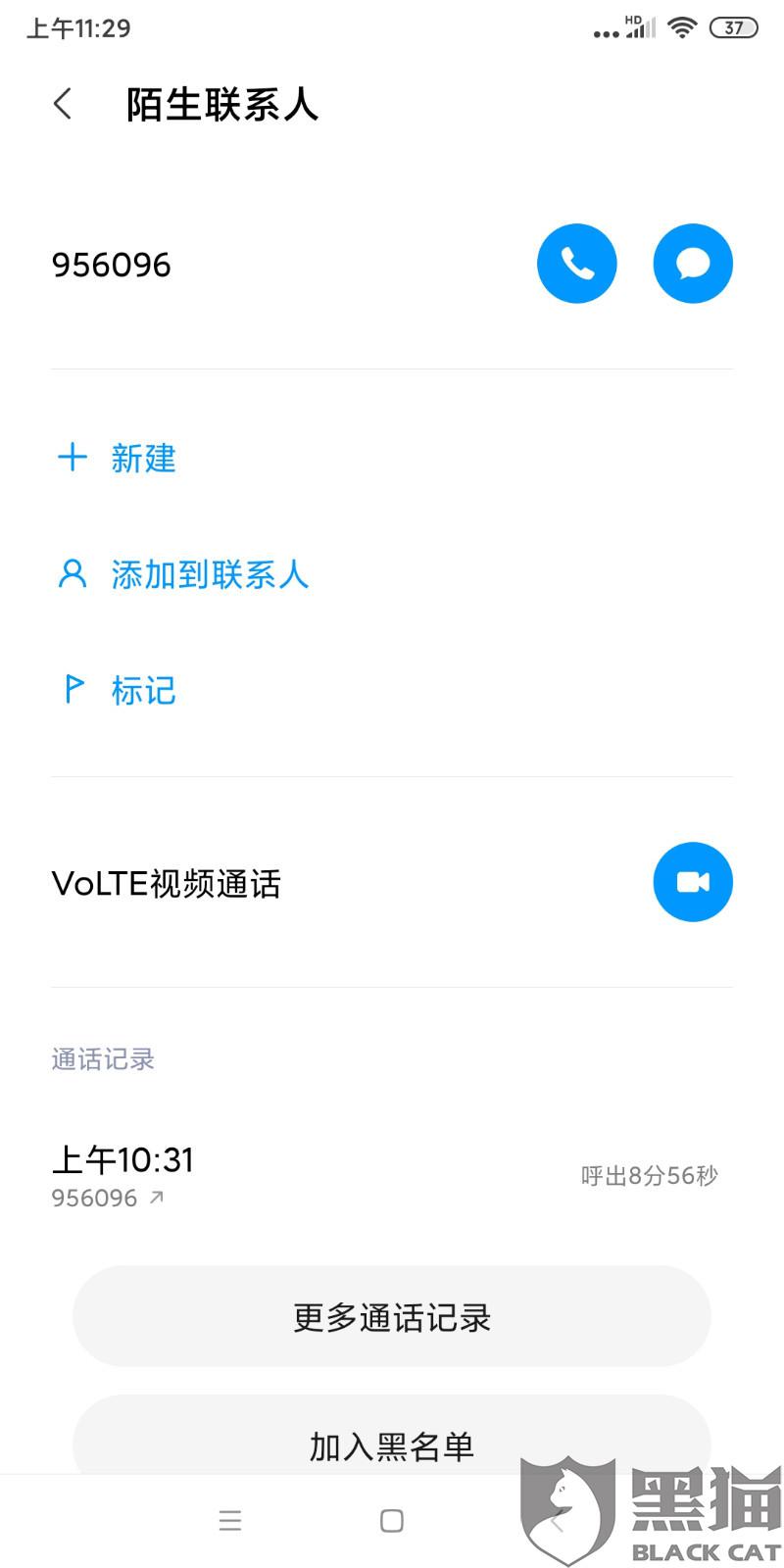
Task: Go to home screen via the navigation bar
Action: coord(391,1521)
